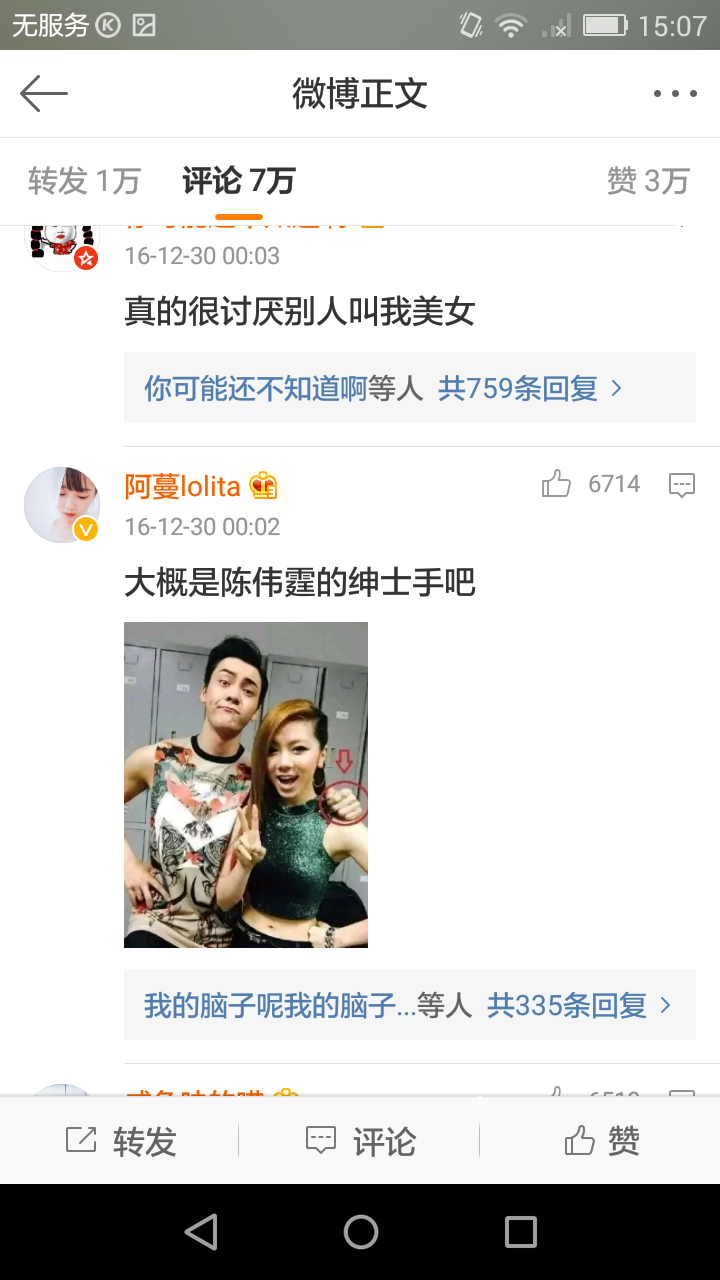Screen dimensions: 720x1280
Task: Select the 评论 7万 tab
Action: [238, 181]
